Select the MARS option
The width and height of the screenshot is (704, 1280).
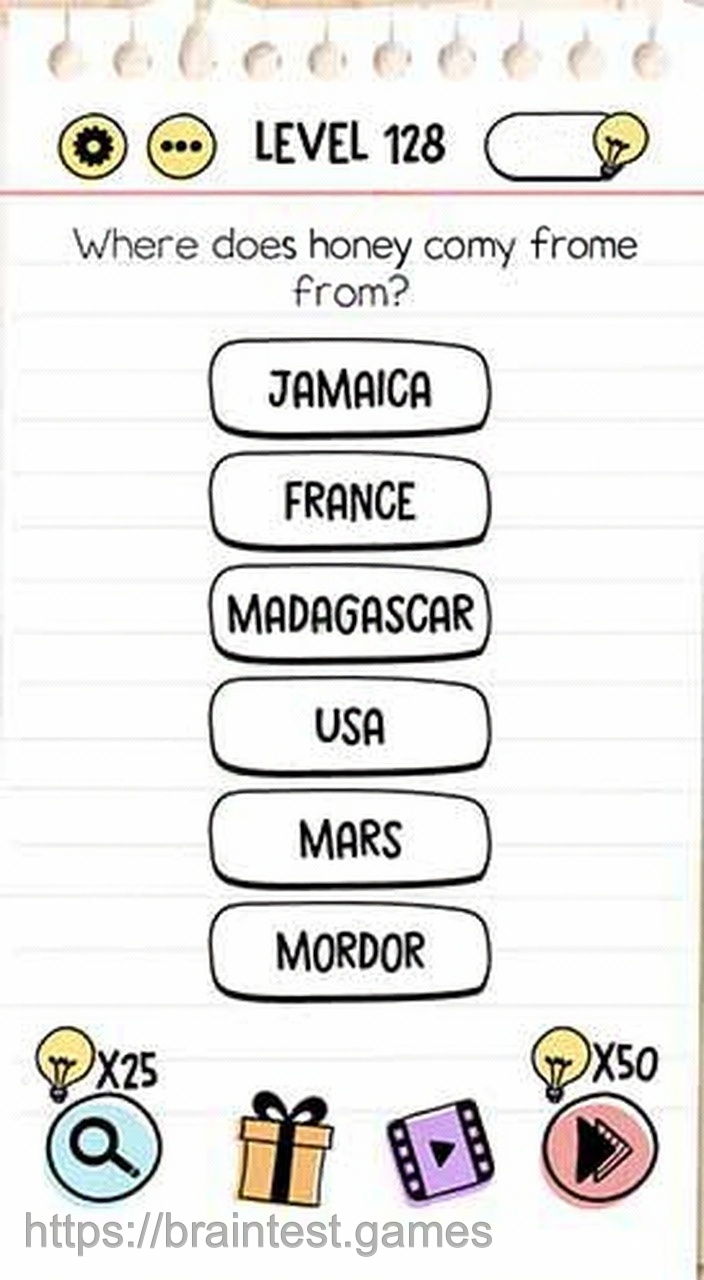pyautogui.click(x=350, y=840)
